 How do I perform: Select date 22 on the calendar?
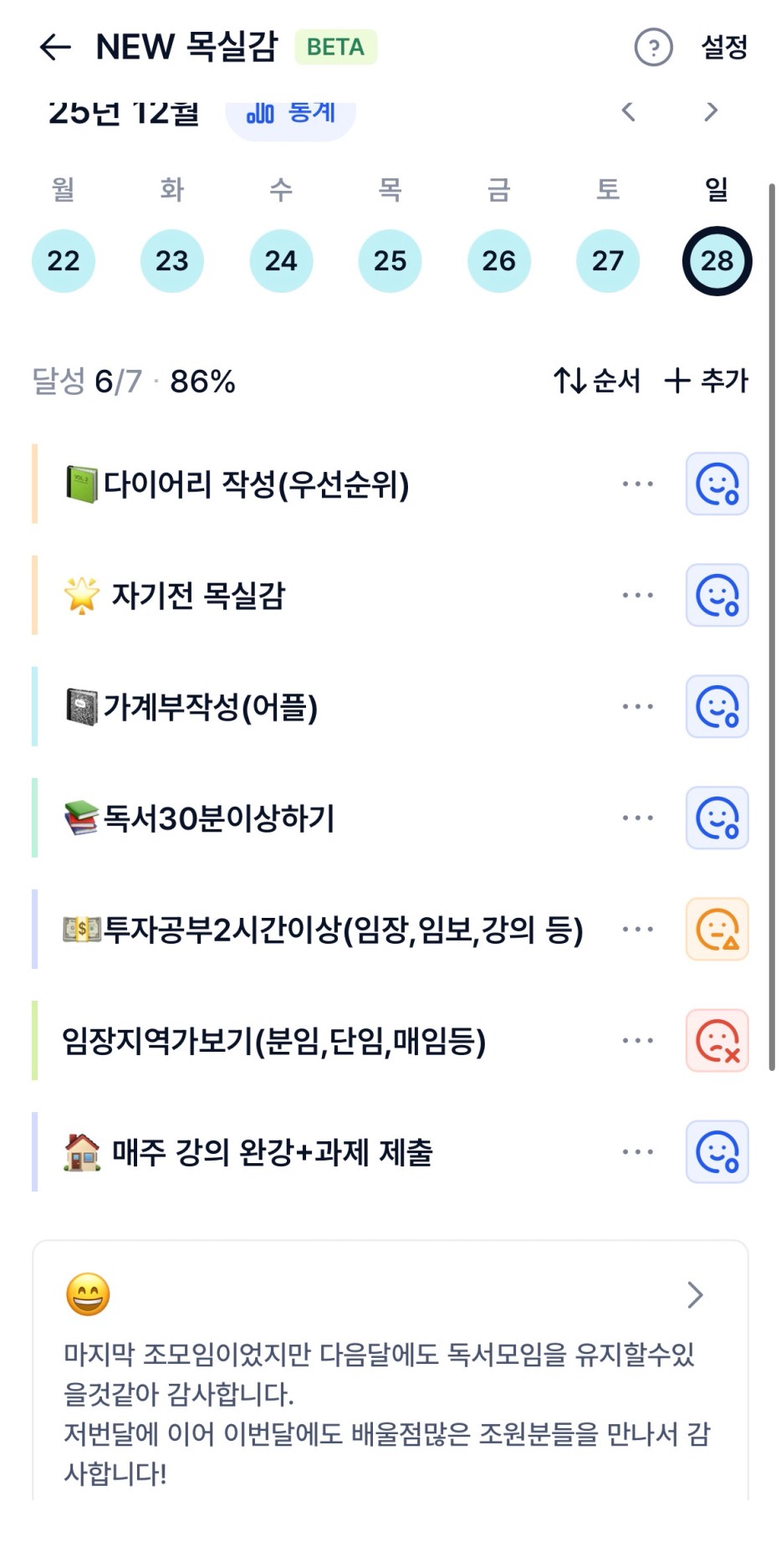64,261
